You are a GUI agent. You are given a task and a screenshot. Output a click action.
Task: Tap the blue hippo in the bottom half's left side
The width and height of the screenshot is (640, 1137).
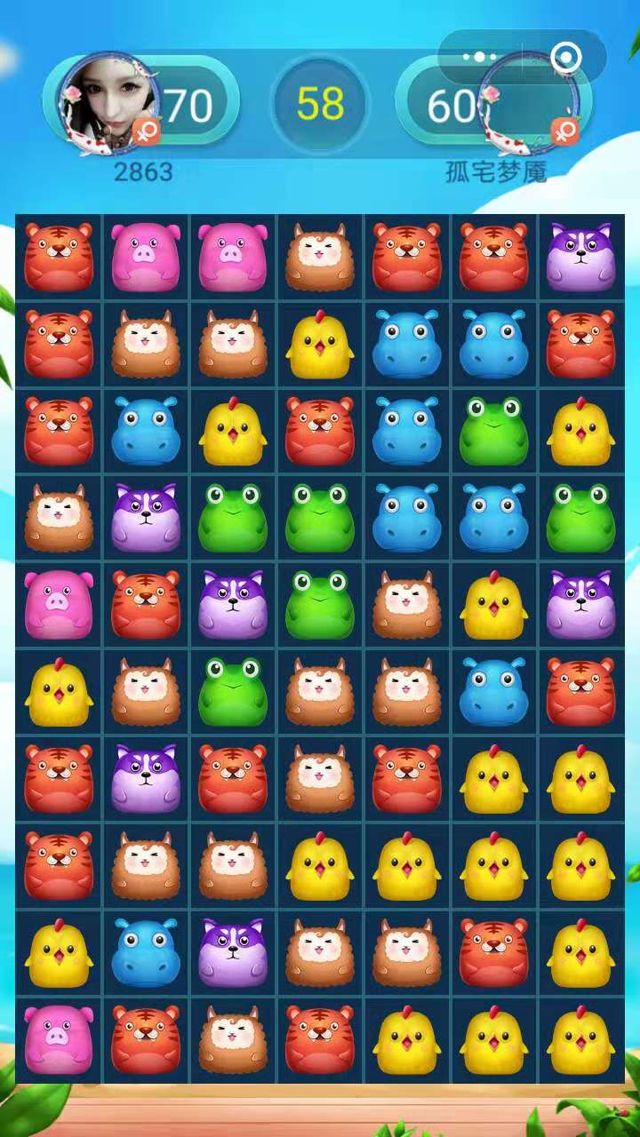point(146,953)
